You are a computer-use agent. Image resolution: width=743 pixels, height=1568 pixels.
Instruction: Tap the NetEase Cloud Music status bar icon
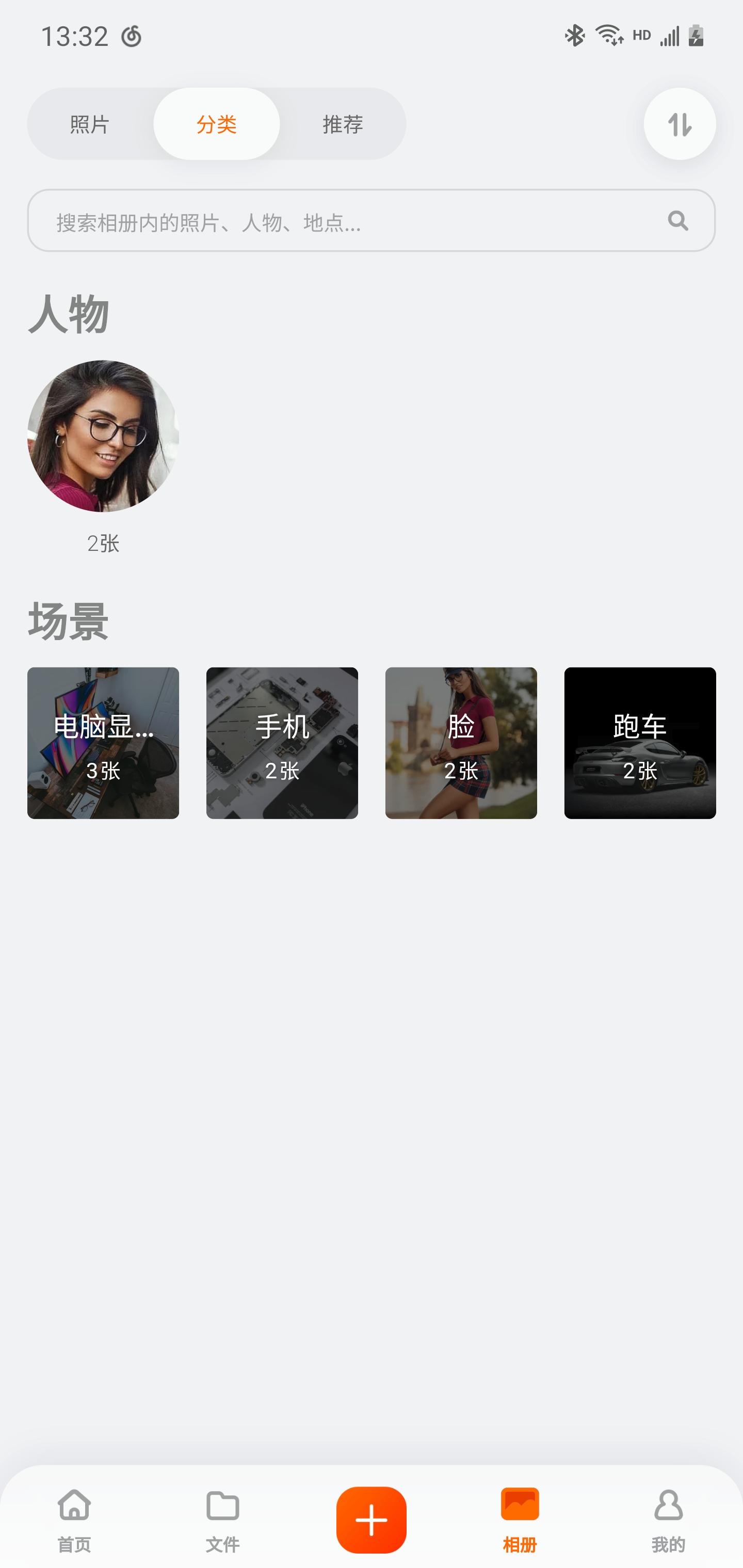point(133,37)
